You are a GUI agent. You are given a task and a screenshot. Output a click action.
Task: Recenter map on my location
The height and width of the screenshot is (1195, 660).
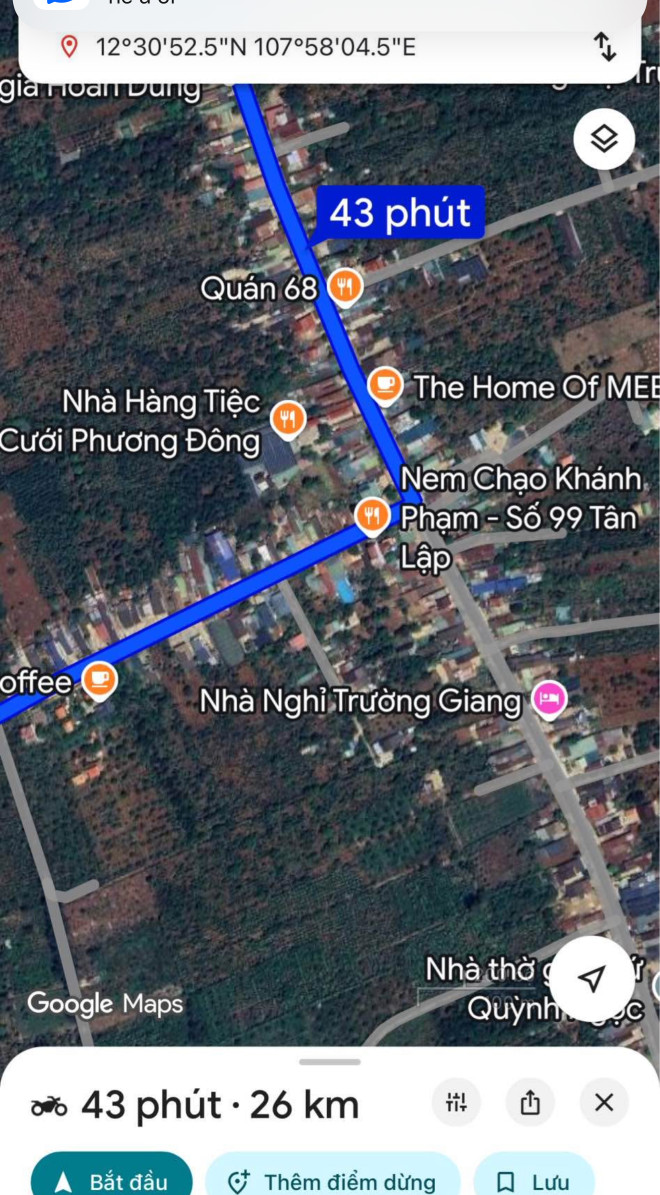[x=592, y=979]
